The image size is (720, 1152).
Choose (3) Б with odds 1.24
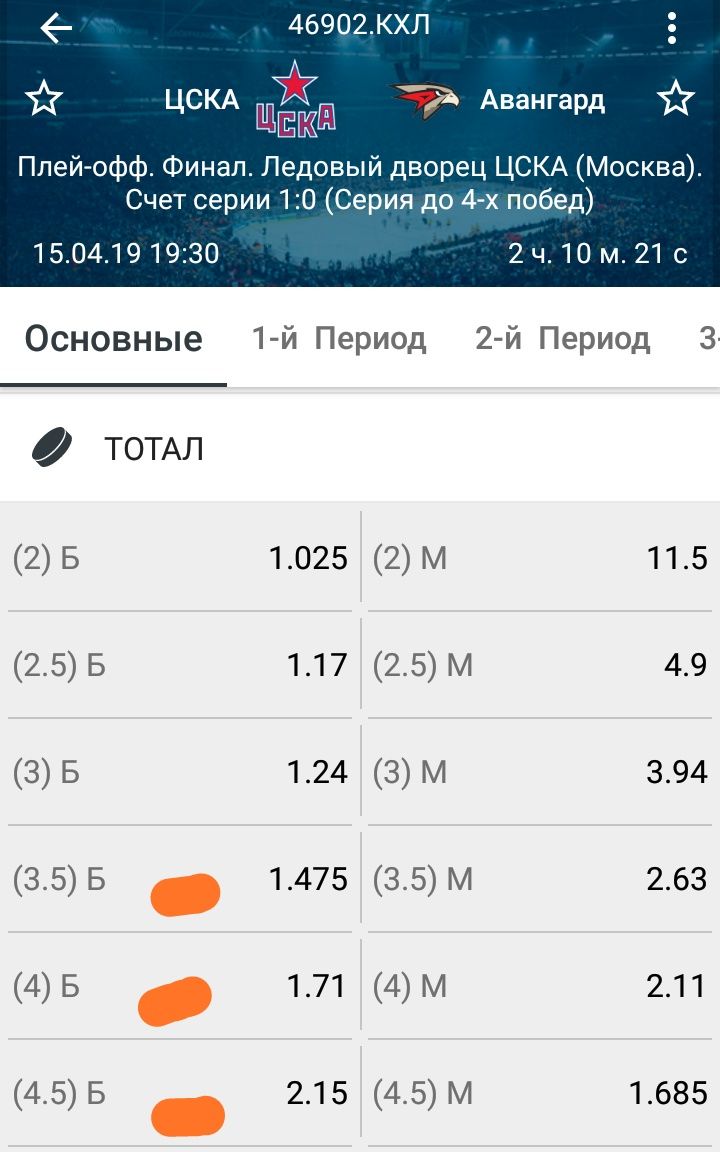(x=180, y=772)
